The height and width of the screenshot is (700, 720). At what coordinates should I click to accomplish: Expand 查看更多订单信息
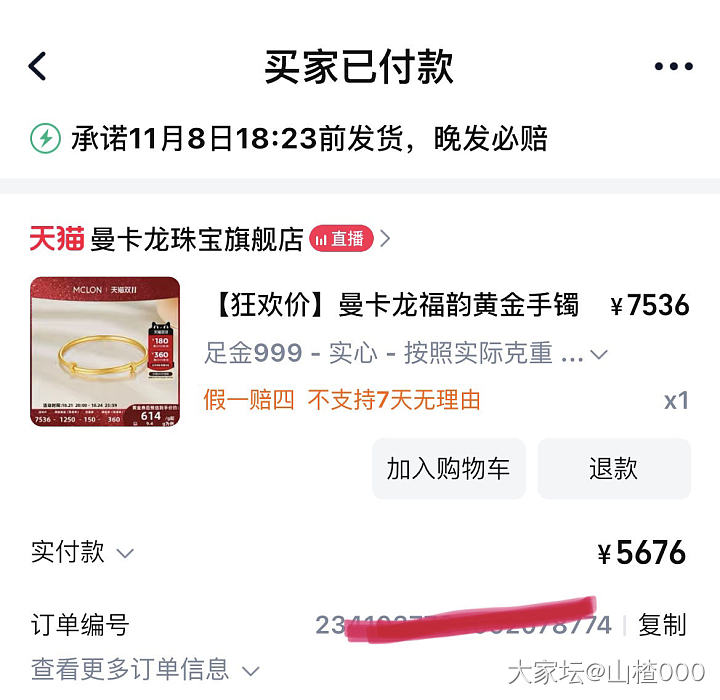point(145,669)
